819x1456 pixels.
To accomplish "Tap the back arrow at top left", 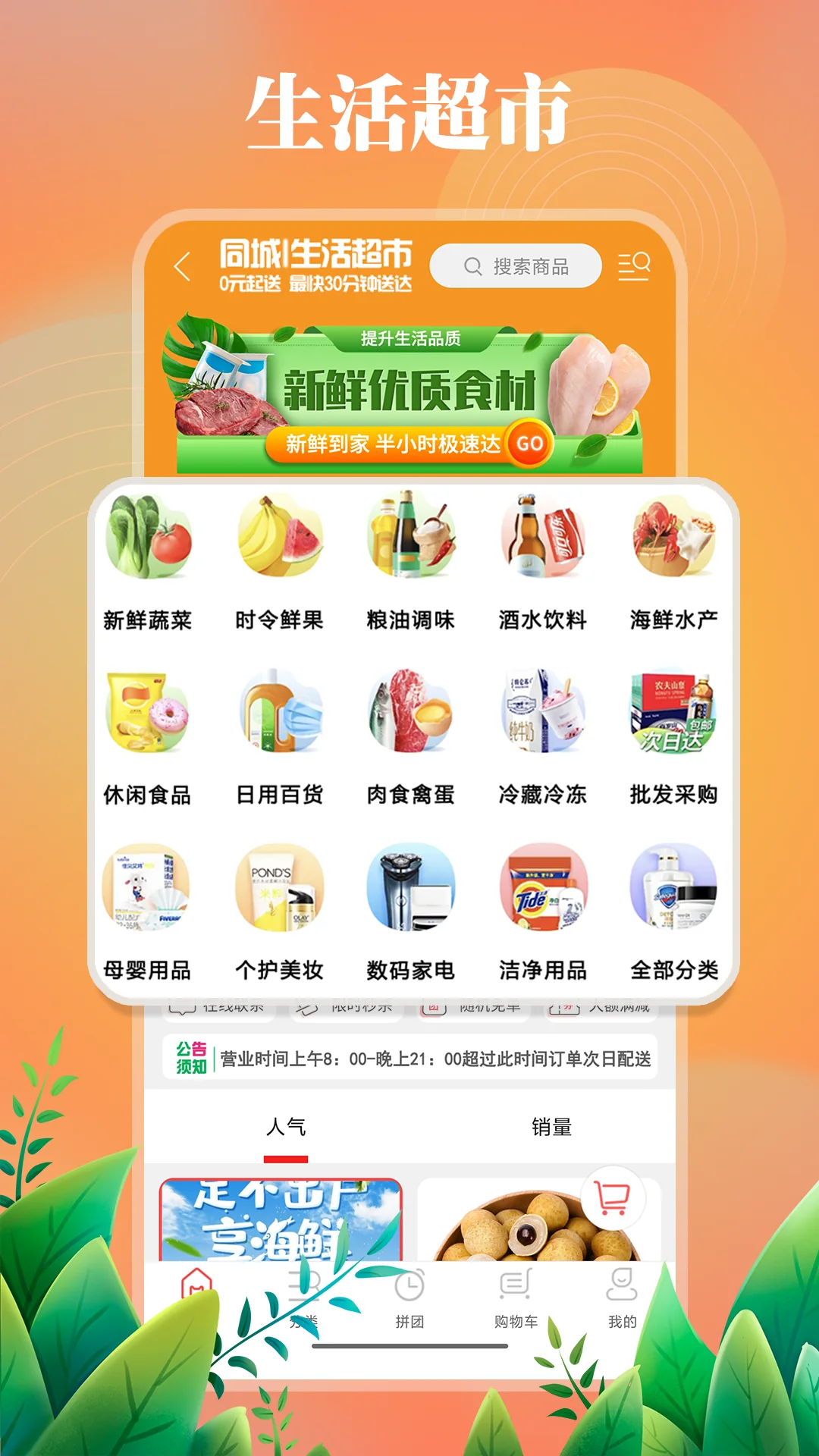I will [182, 265].
